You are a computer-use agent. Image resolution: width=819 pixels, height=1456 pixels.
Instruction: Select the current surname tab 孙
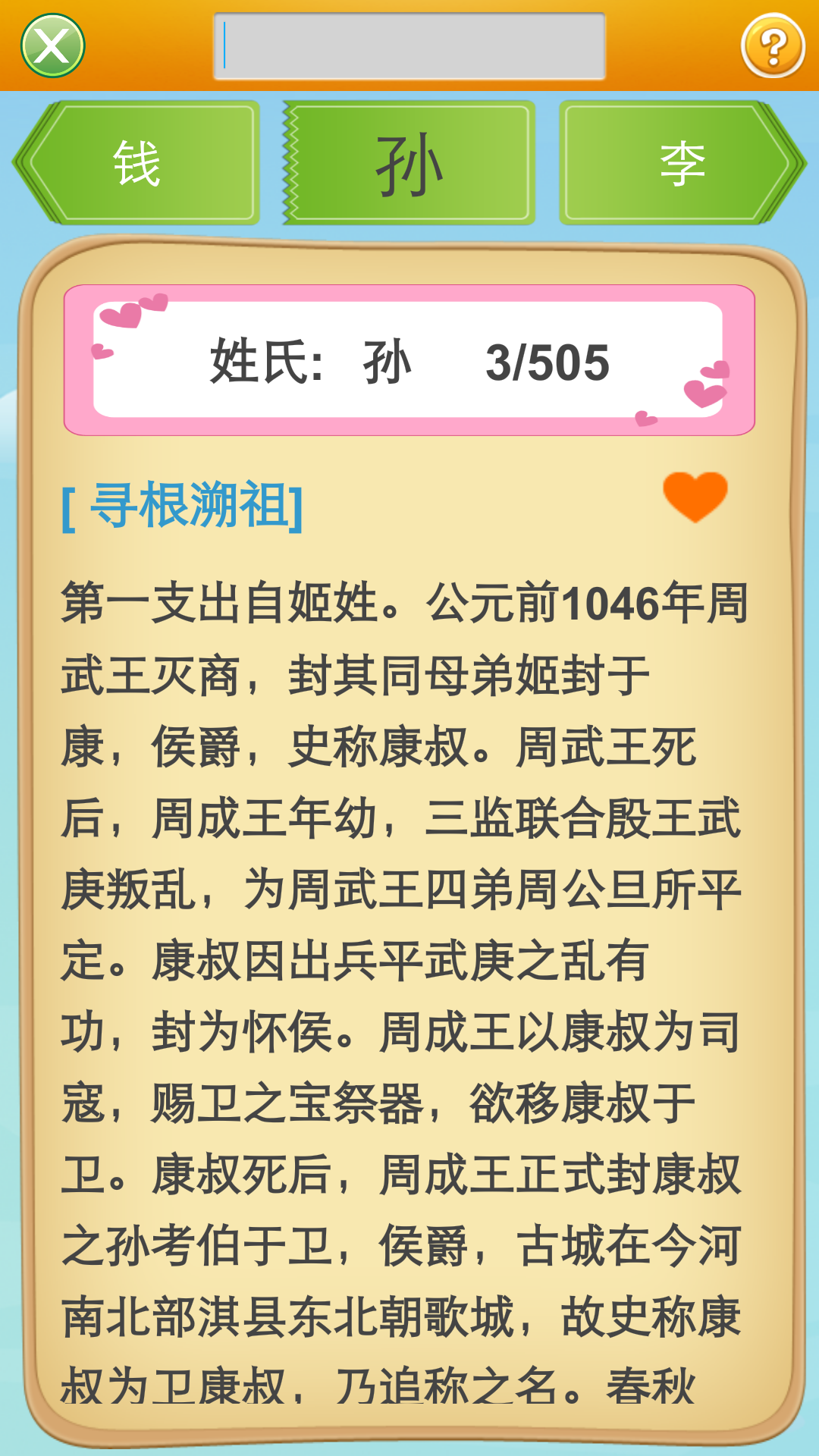pos(409,163)
